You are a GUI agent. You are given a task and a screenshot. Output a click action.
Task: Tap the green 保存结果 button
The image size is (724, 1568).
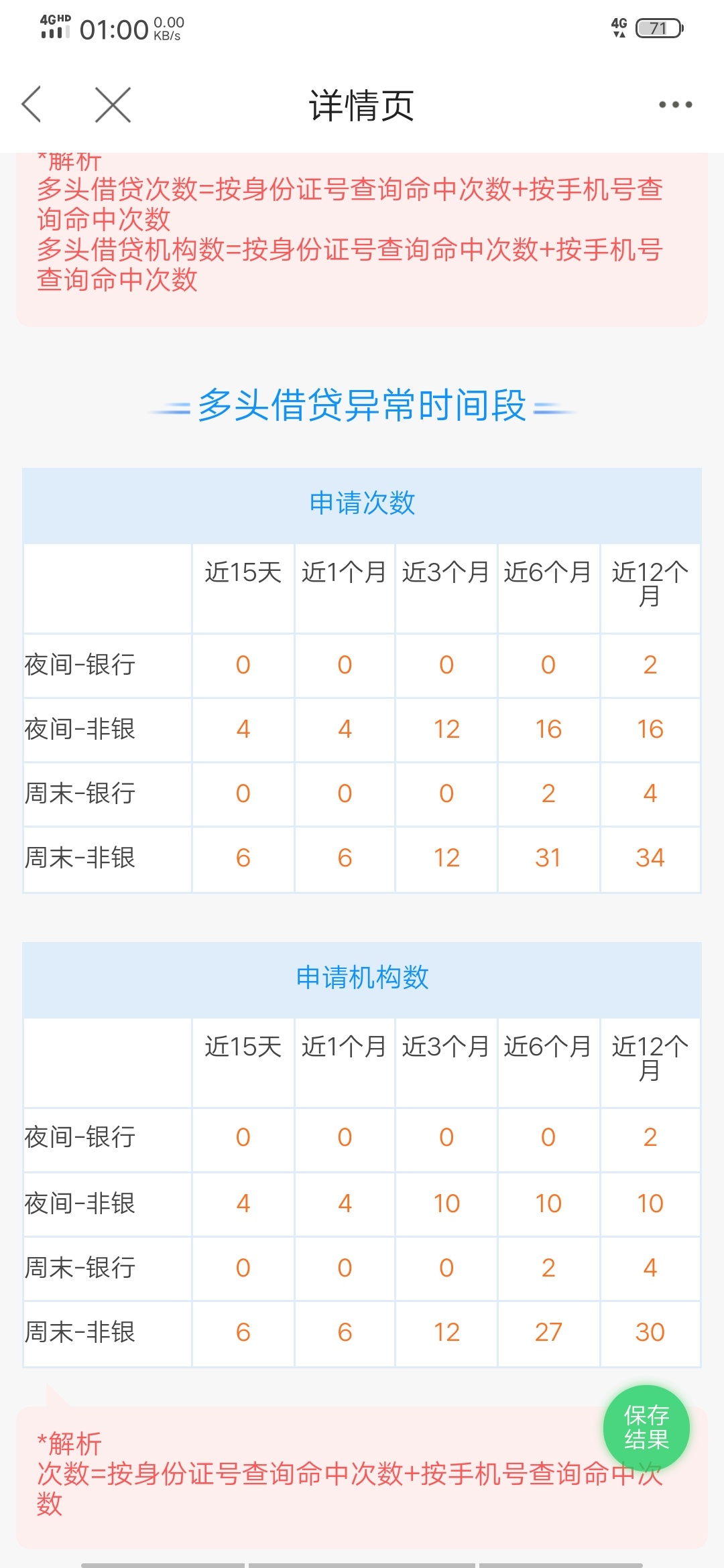(x=646, y=1428)
